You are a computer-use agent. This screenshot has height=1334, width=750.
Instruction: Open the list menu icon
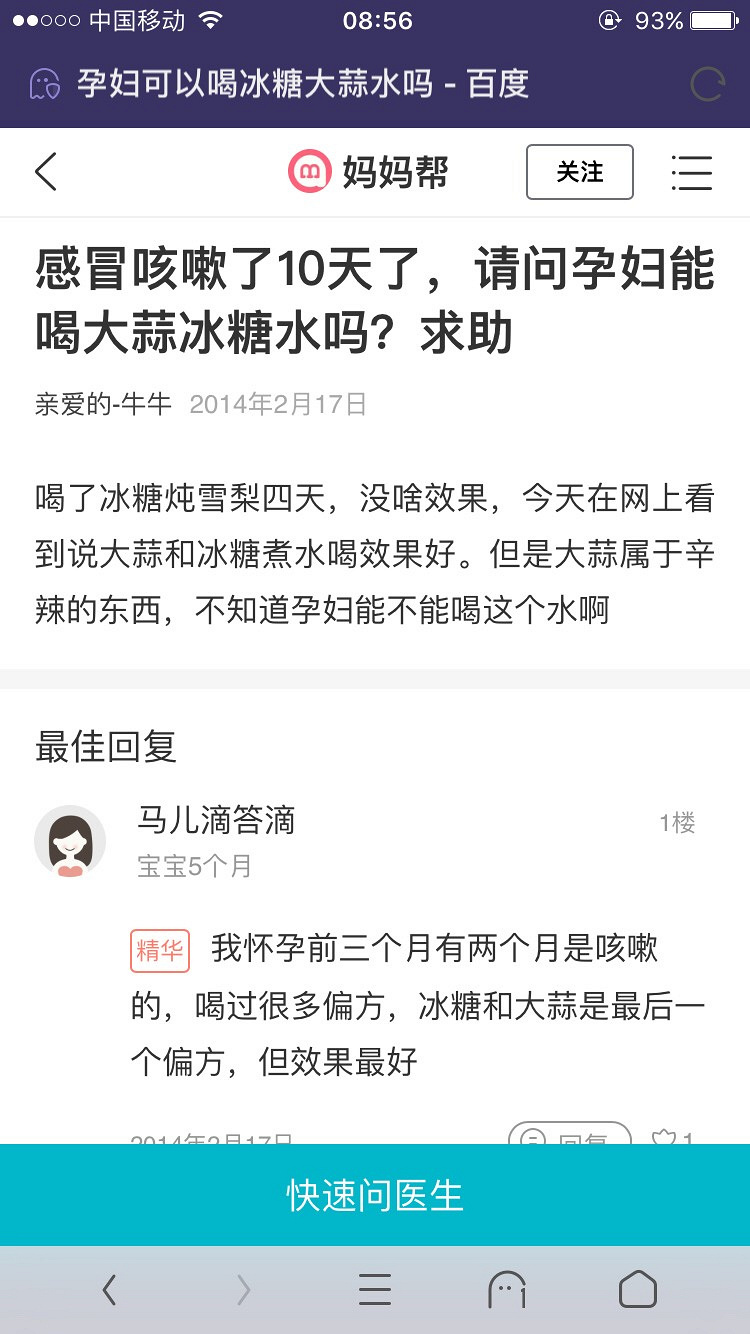pos(691,172)
